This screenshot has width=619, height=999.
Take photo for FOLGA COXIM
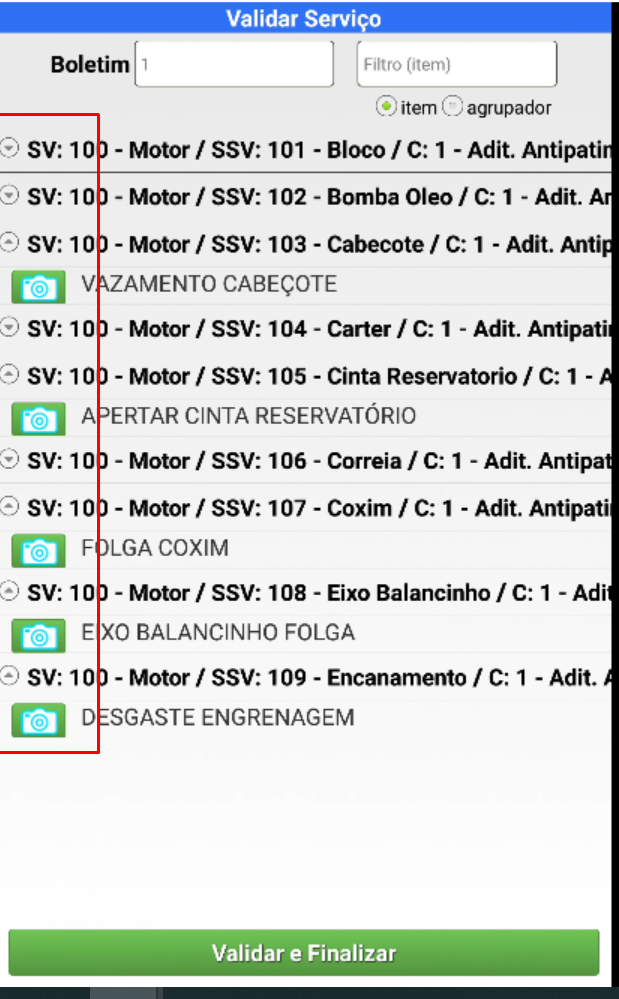click(x=39, y=549)
